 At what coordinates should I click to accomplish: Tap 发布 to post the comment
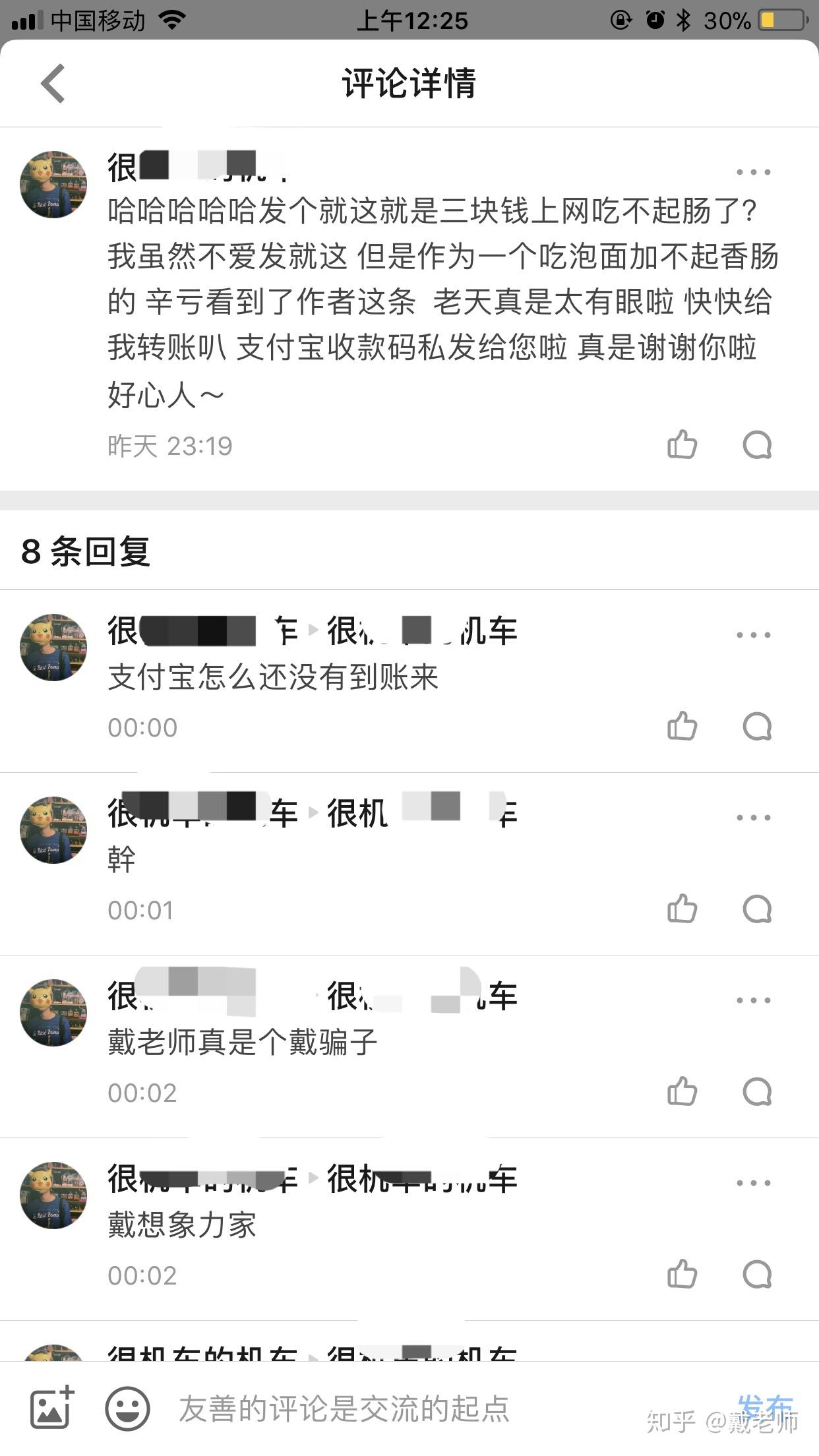pos(765,1407)
